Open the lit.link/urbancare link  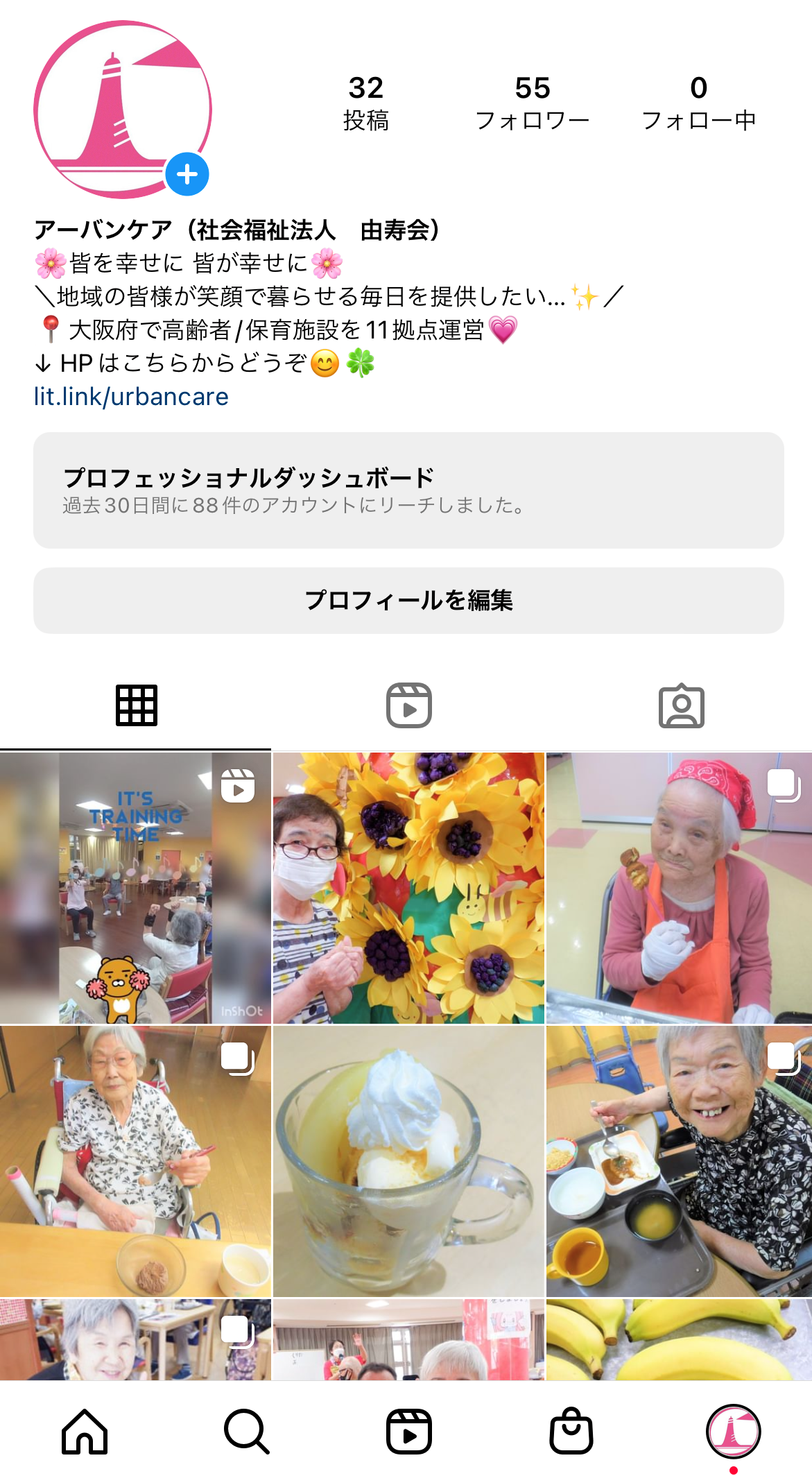131,397
